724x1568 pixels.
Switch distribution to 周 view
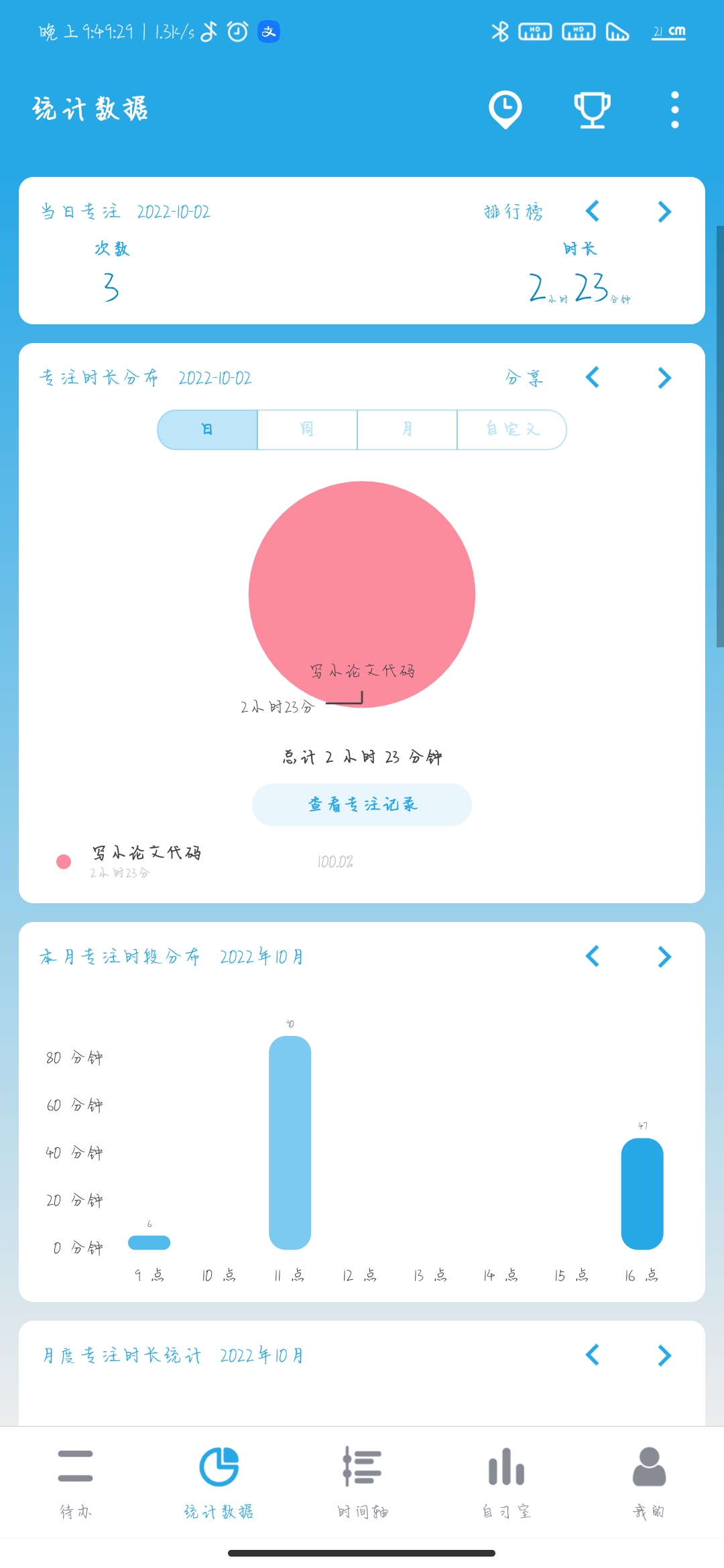click(x=307, y=430)
